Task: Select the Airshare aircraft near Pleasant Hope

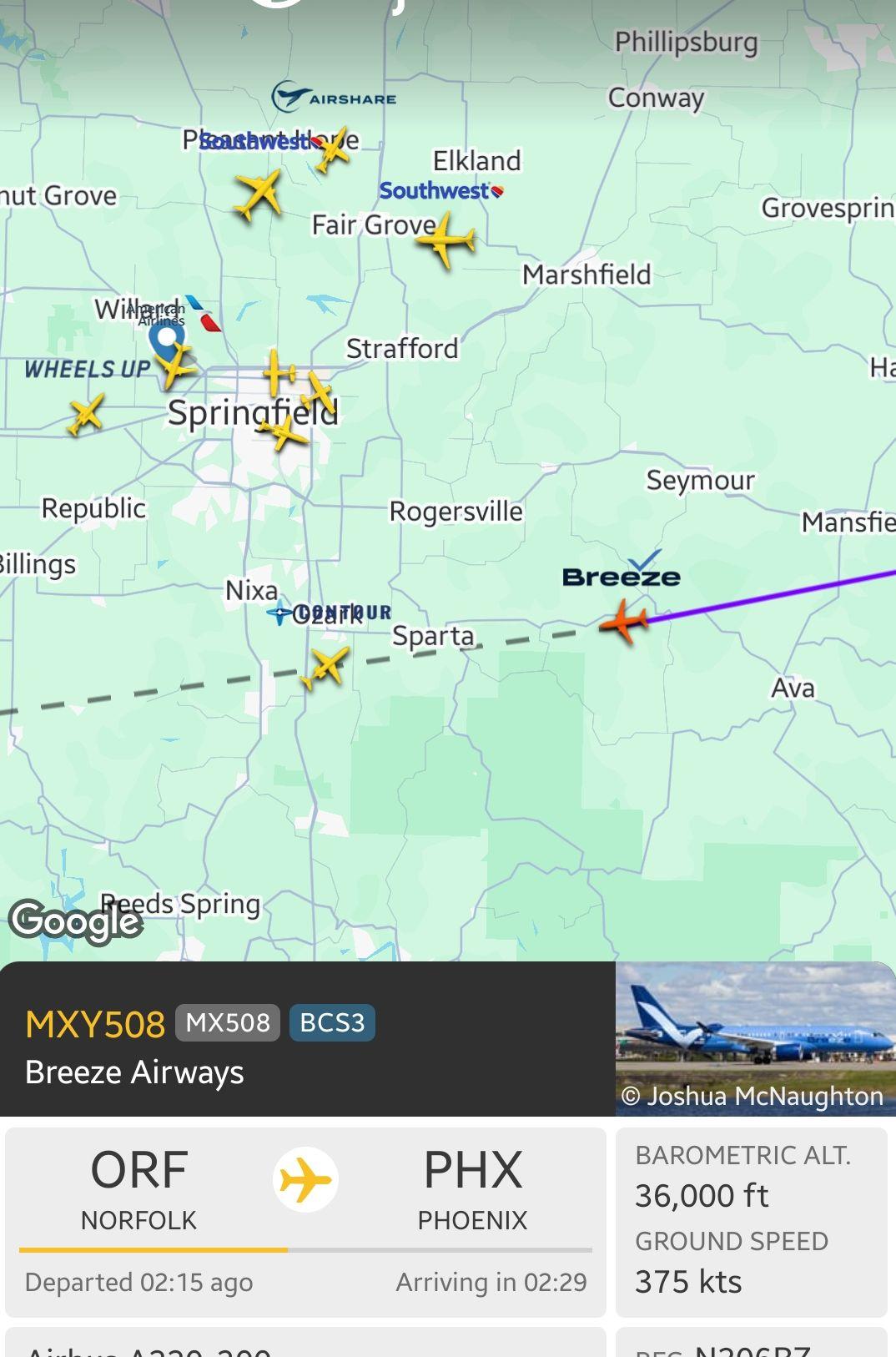Action: 332,150
